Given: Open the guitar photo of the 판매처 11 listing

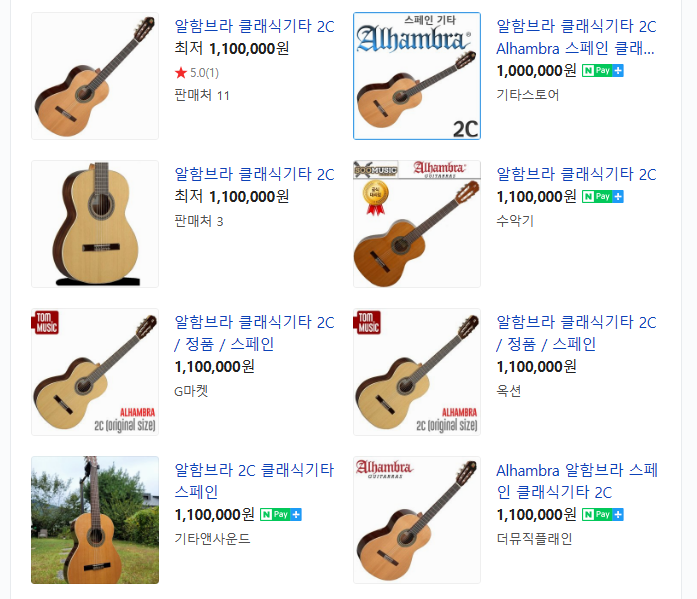Looking at the screenshot, I should pyautogui.click(x=95, y=76).
